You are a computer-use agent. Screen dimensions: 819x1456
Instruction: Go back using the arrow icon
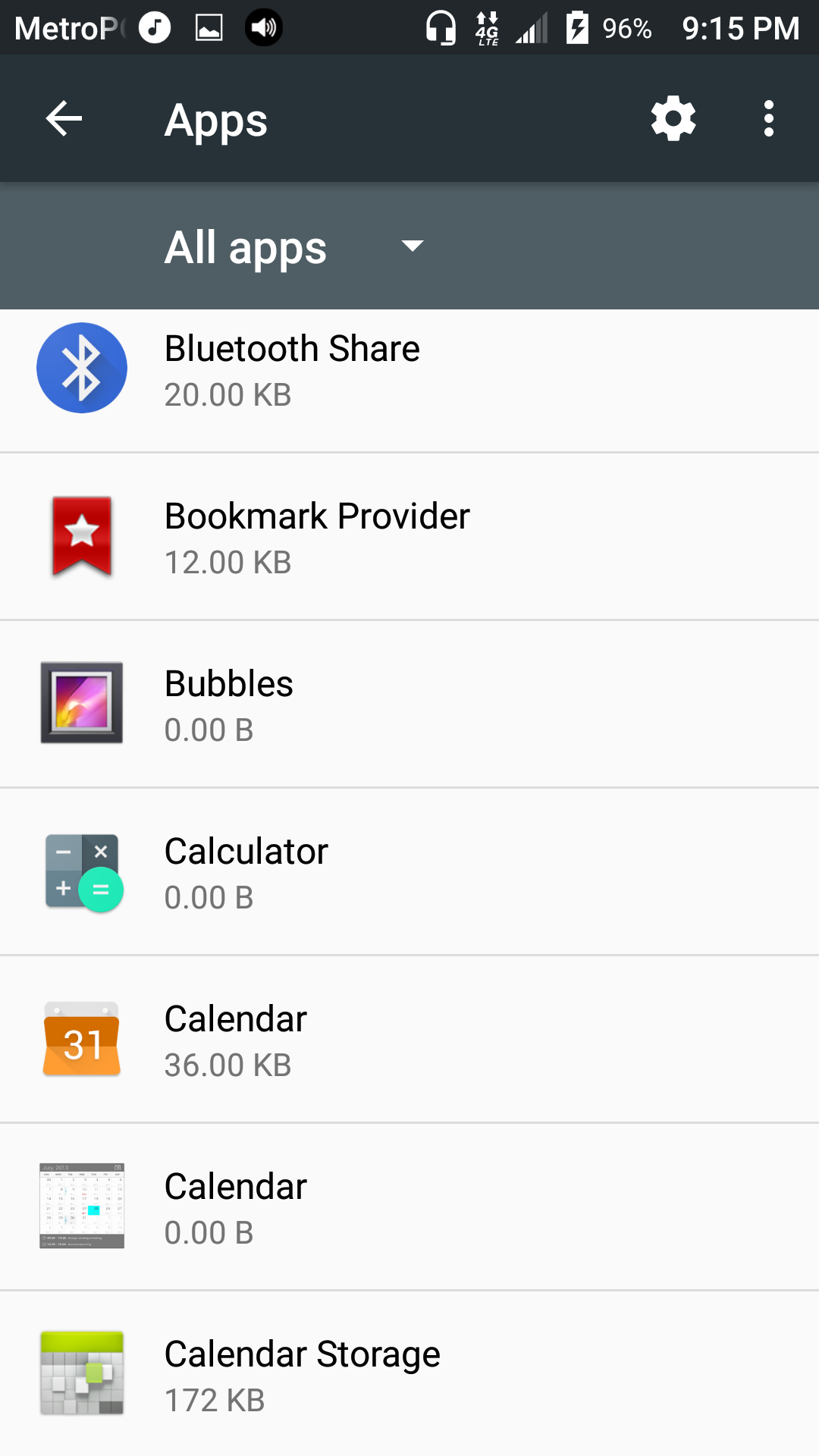coord(64,118)
